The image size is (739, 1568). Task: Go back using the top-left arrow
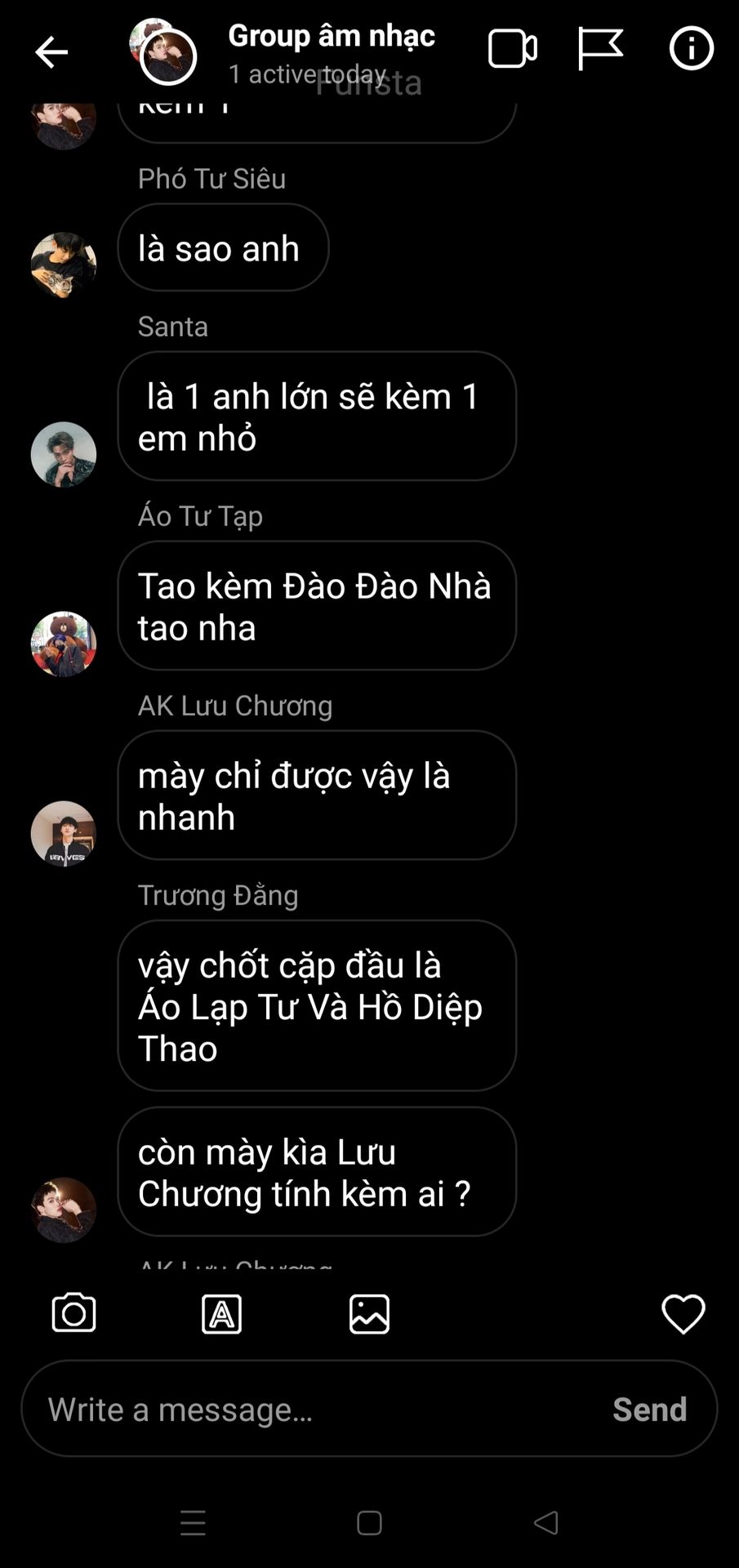(51, 52)
